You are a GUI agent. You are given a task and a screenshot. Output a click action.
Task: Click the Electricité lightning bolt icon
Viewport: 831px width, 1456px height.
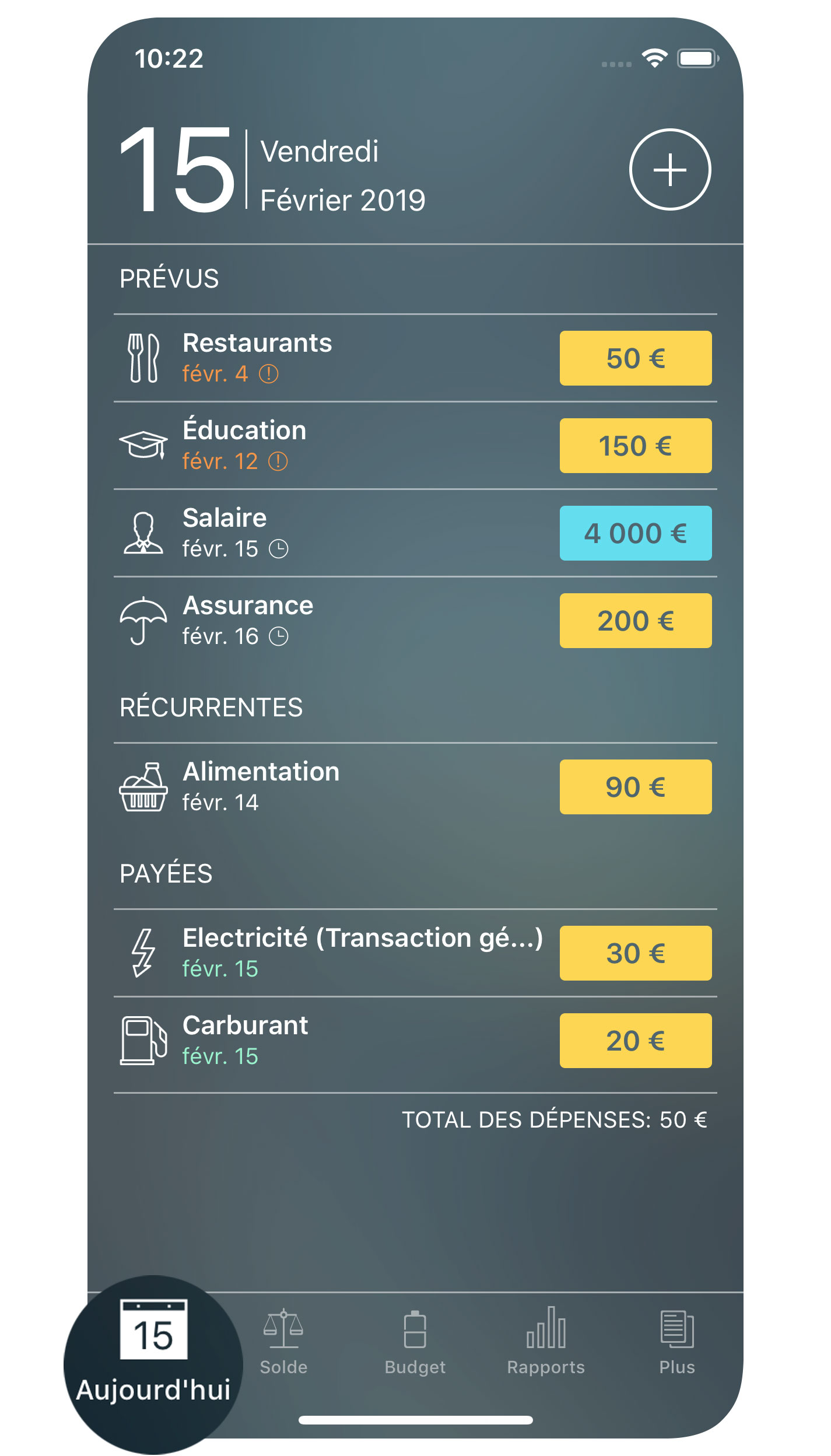(144, 953)
